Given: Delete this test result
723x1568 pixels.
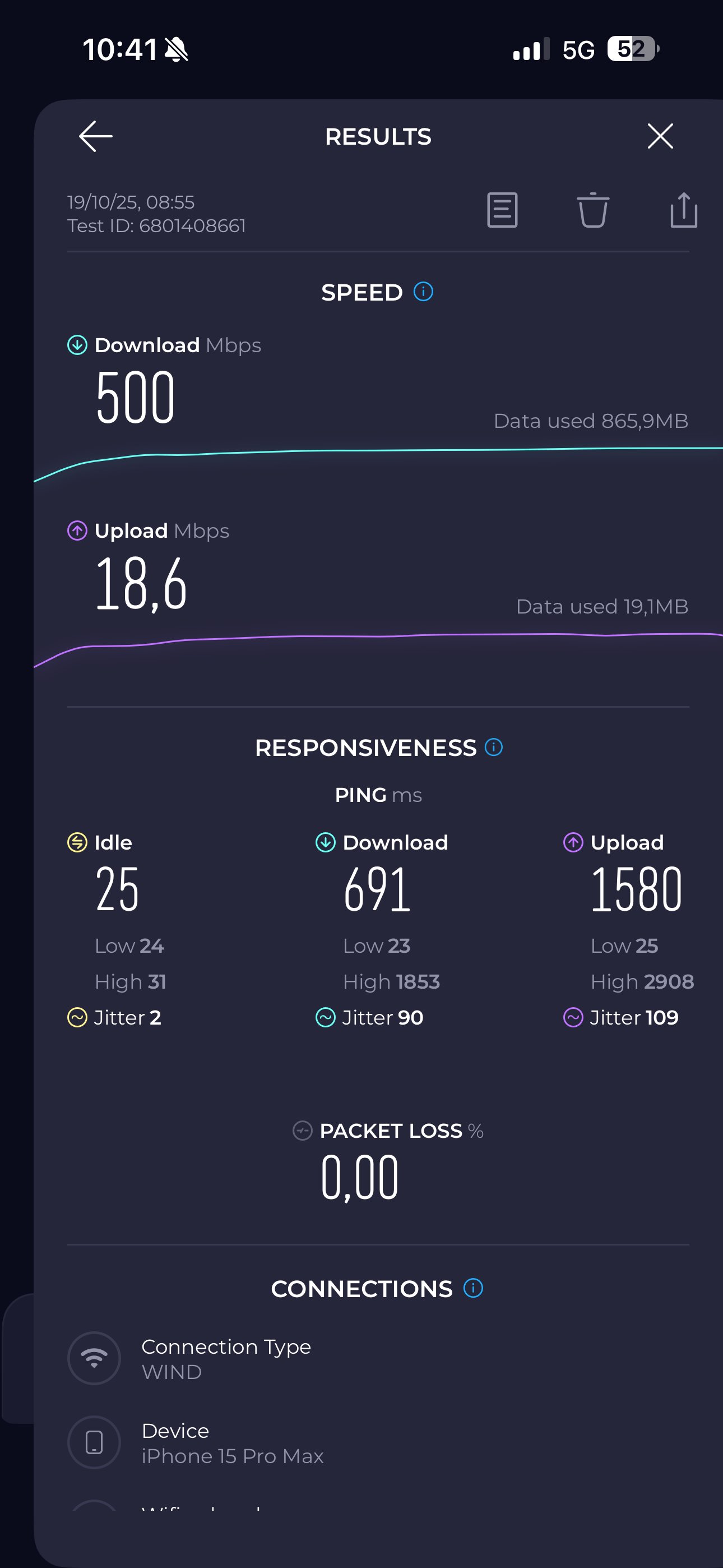Looking at the screenshot, I should [592, 211].
